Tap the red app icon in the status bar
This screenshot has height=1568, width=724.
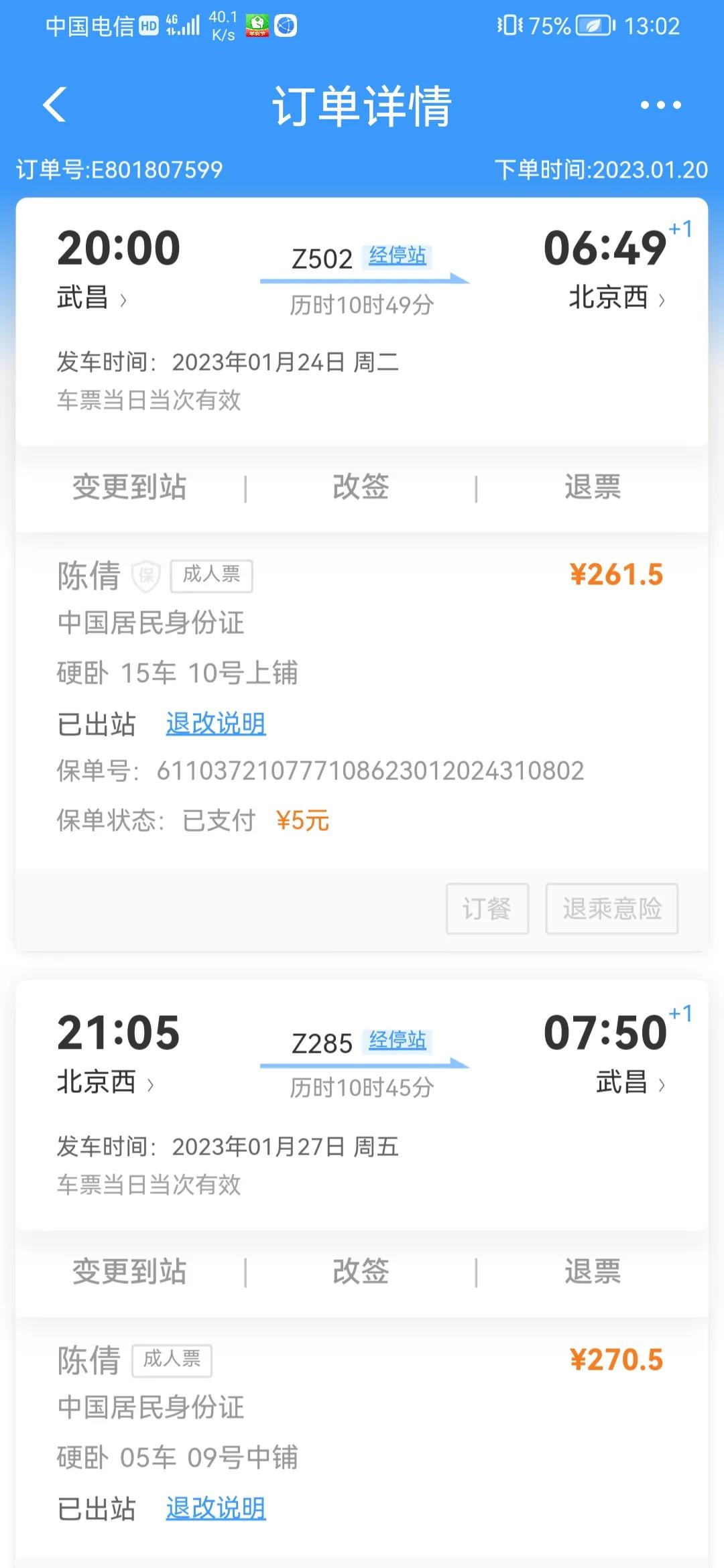coord(258,27)
